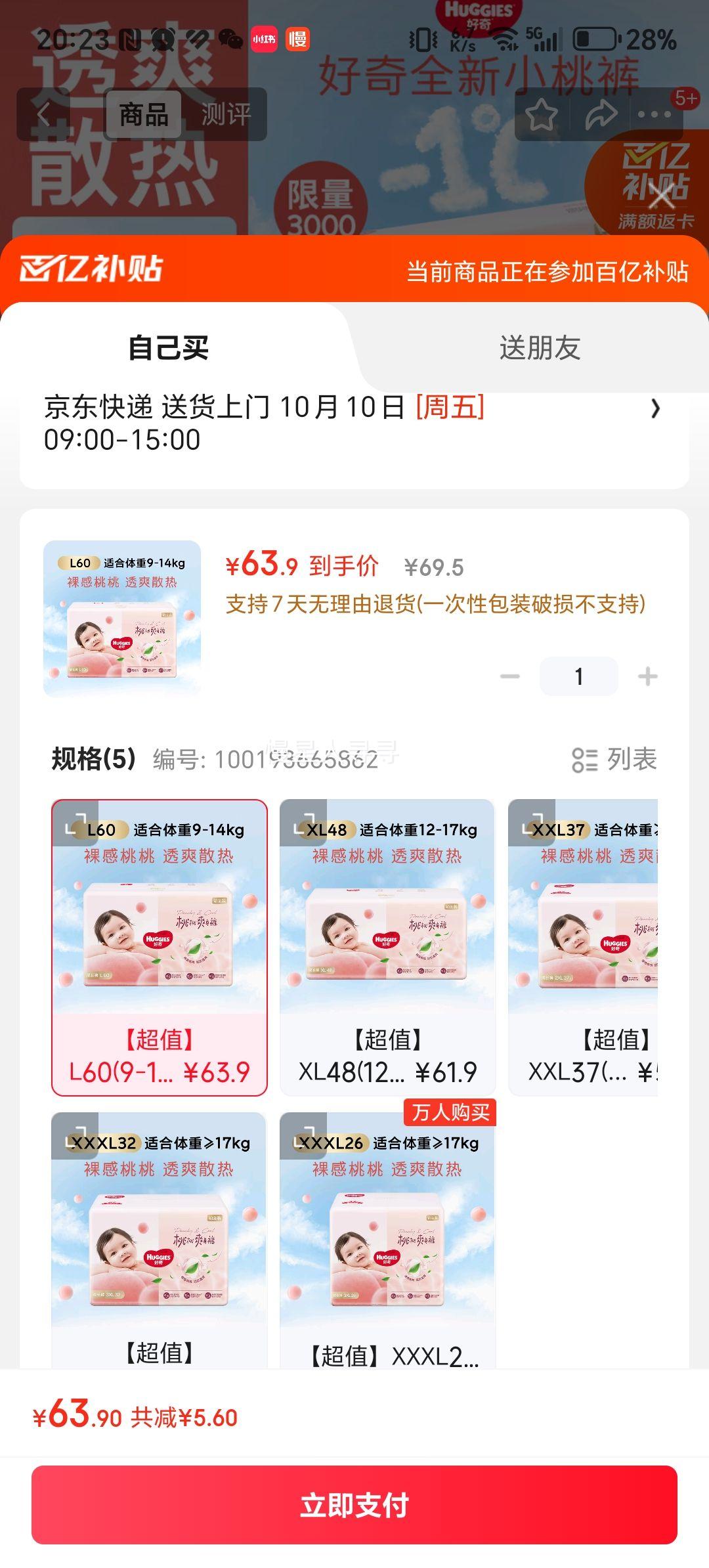Favorite this product with the star
The width and height of the screenshot is (709, 1568).
542,115
